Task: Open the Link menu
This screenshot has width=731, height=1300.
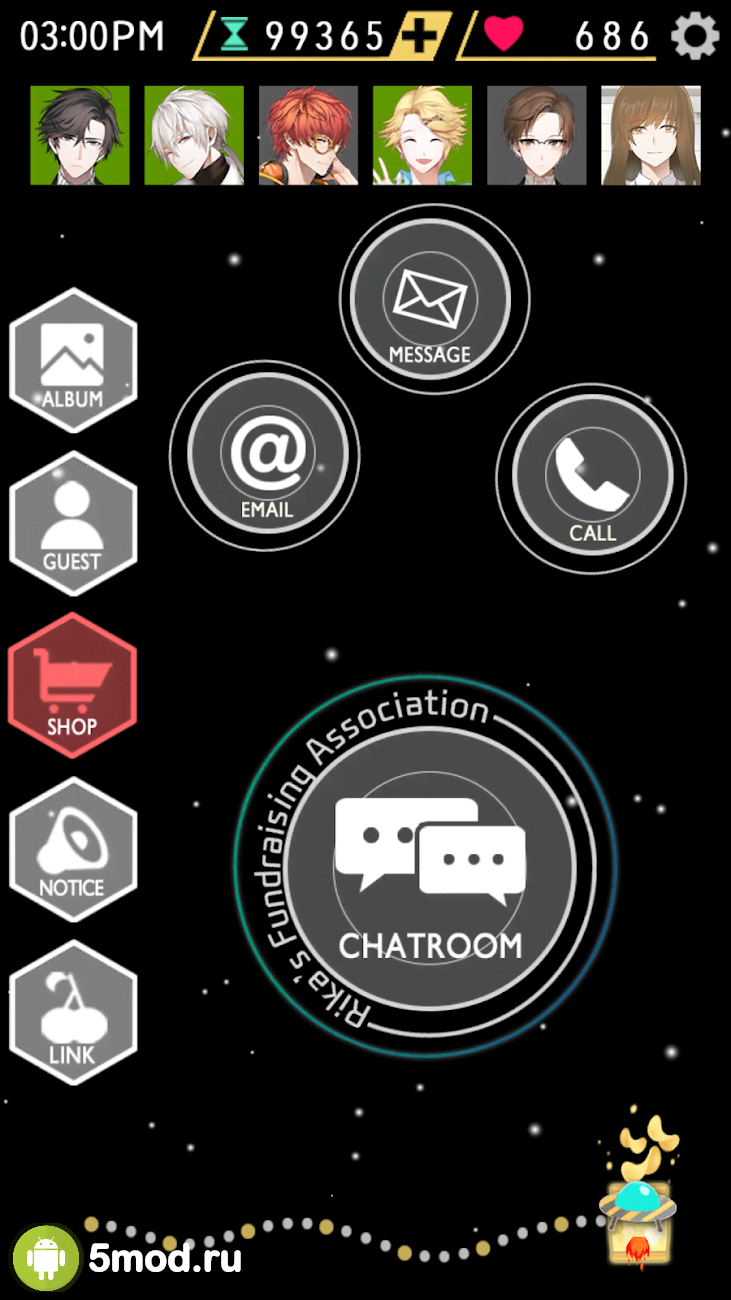Action: pyautogui.click(x=73, y=1013)
